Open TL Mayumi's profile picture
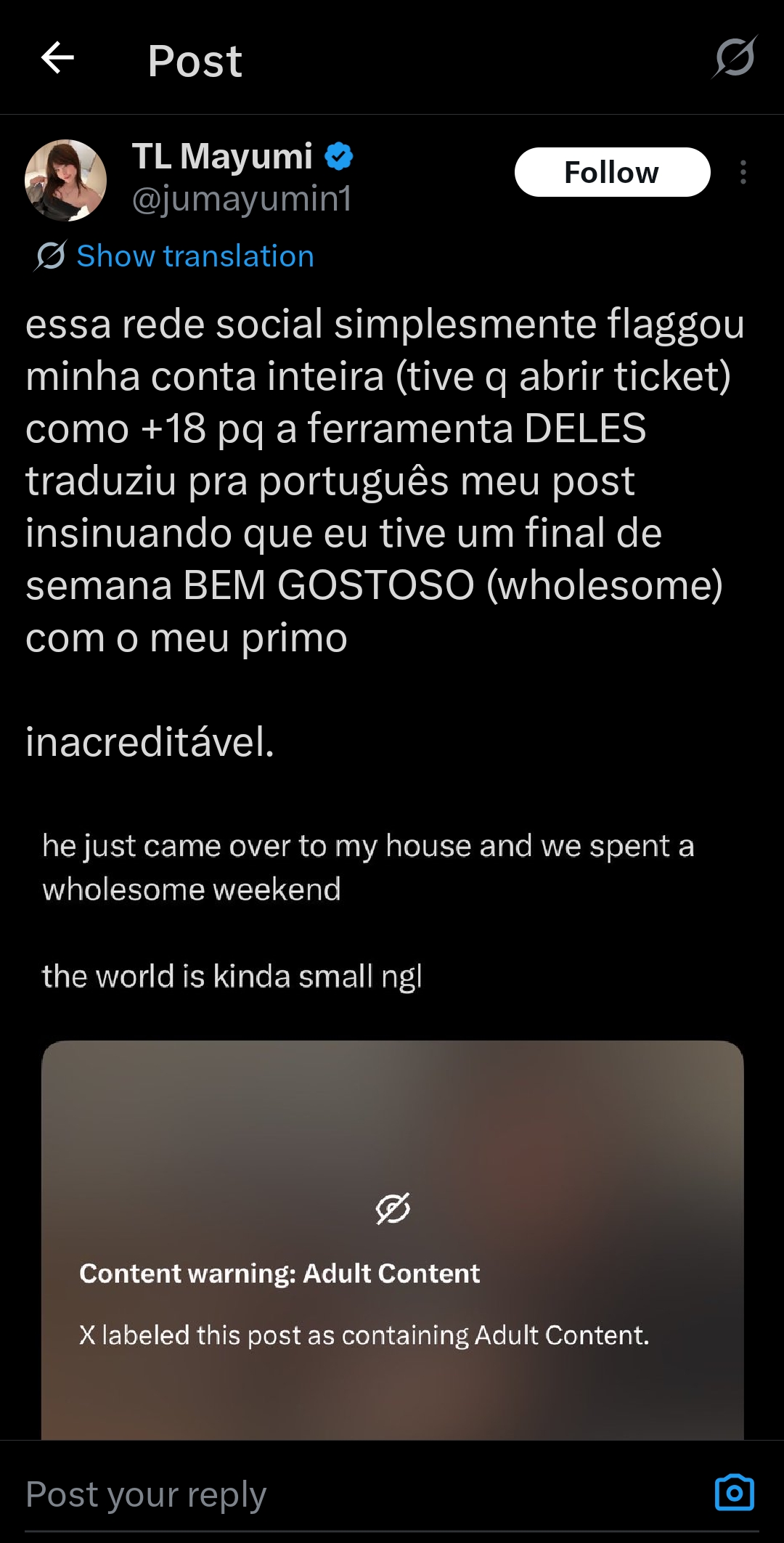 [65, 180]
